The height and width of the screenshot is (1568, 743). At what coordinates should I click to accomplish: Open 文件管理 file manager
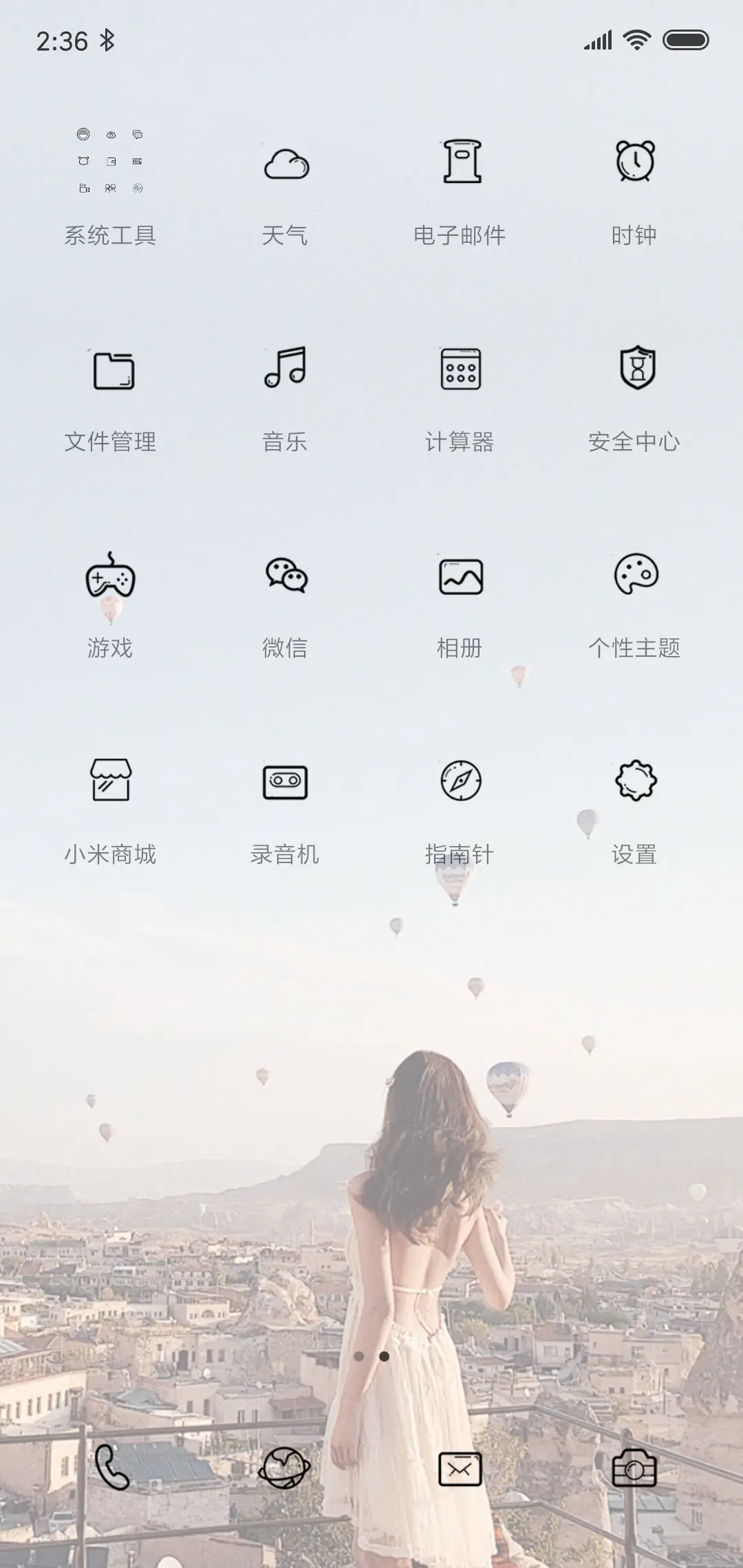click(x=110, y=369)
